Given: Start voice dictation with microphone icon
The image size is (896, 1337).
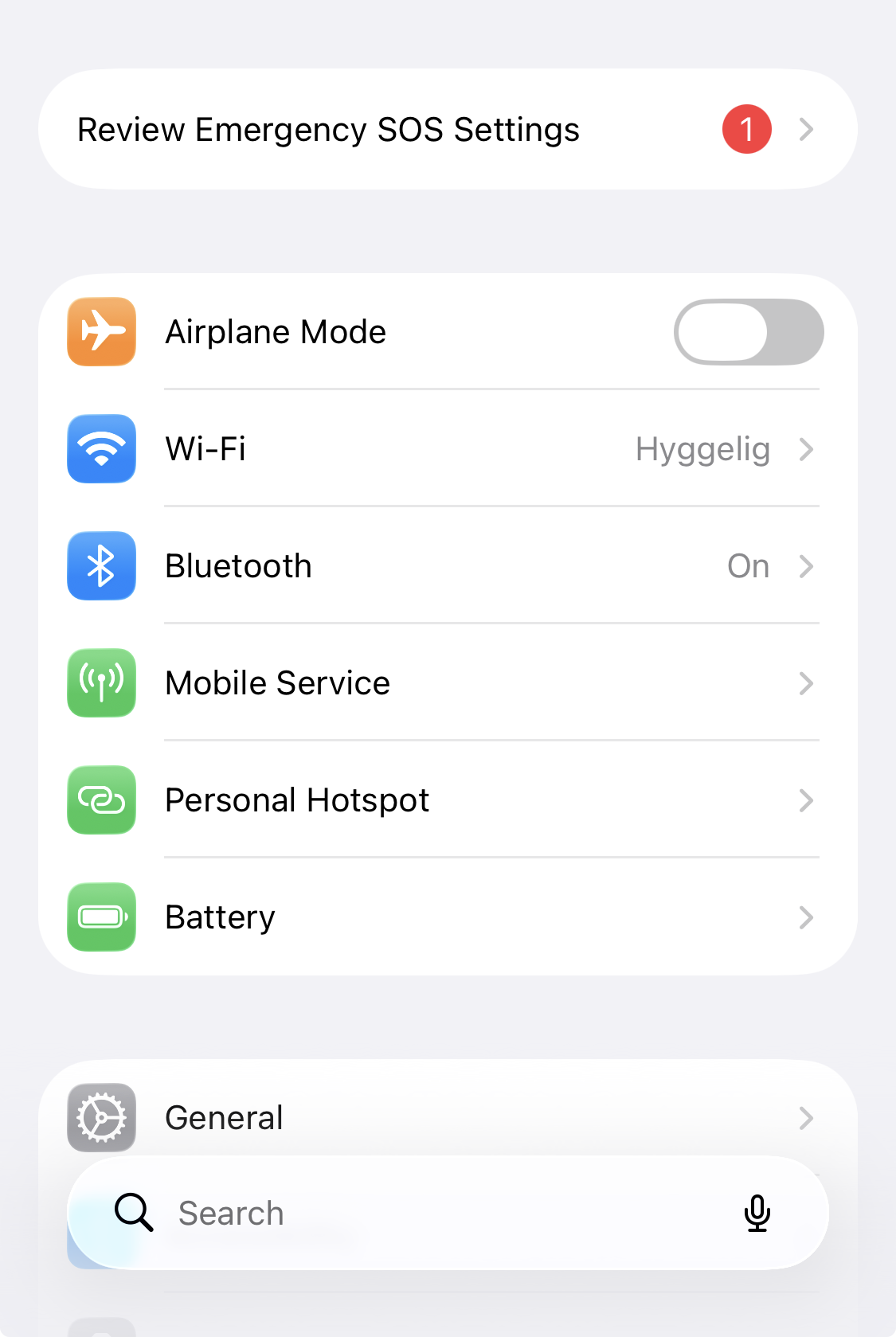Looking at the screenshot, I should (x=757, y=1214).
